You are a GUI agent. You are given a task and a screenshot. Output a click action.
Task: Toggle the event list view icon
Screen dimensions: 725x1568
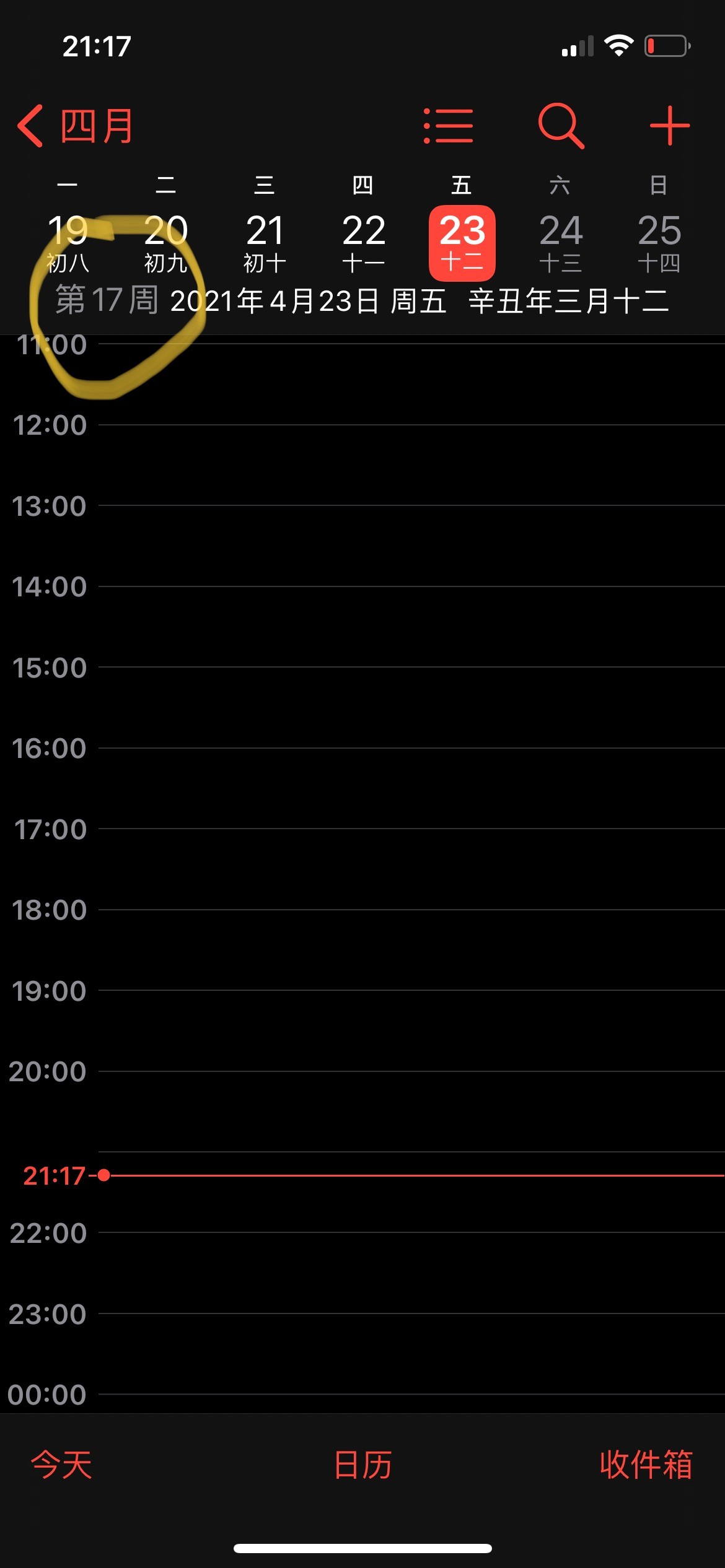tap(448, 126)
